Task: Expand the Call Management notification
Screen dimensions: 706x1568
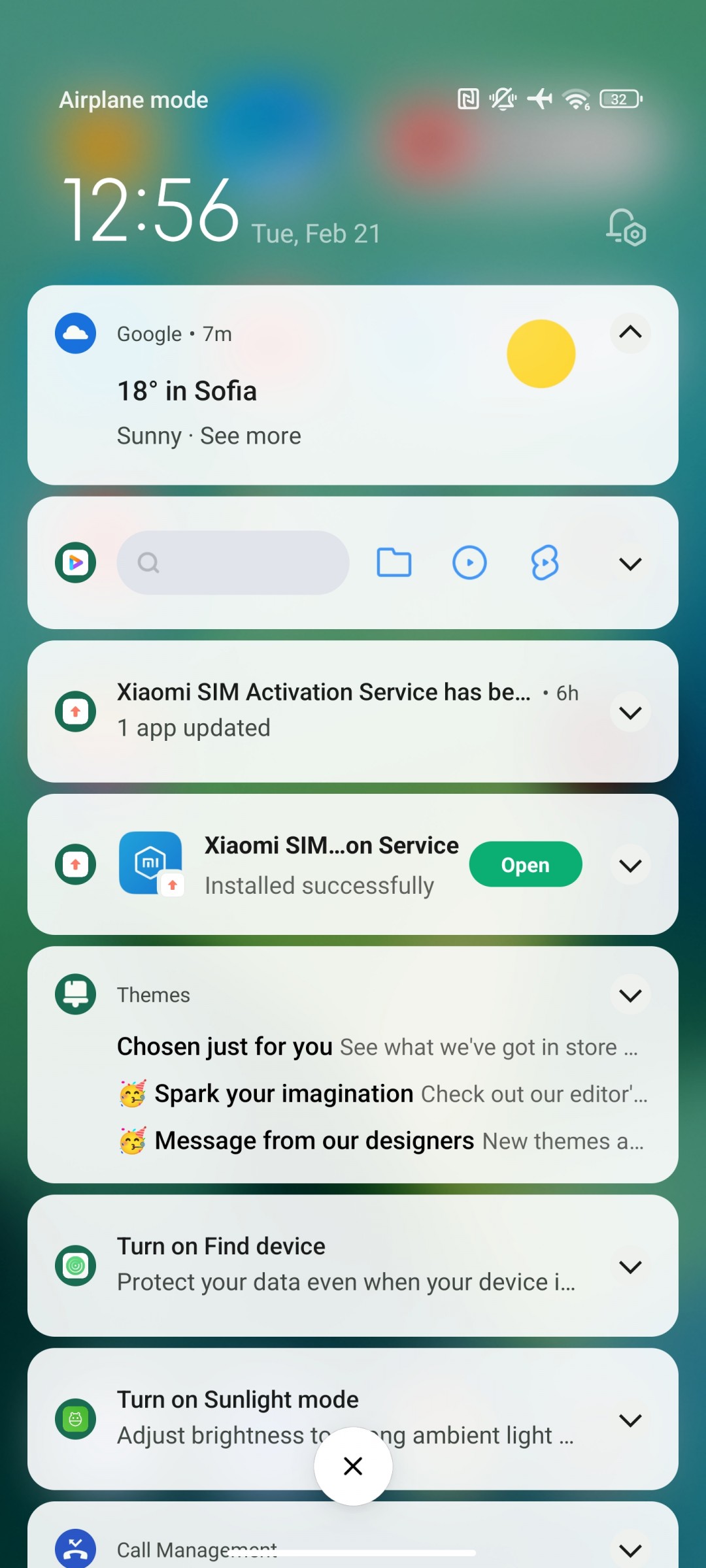Action: (630, 1550)
